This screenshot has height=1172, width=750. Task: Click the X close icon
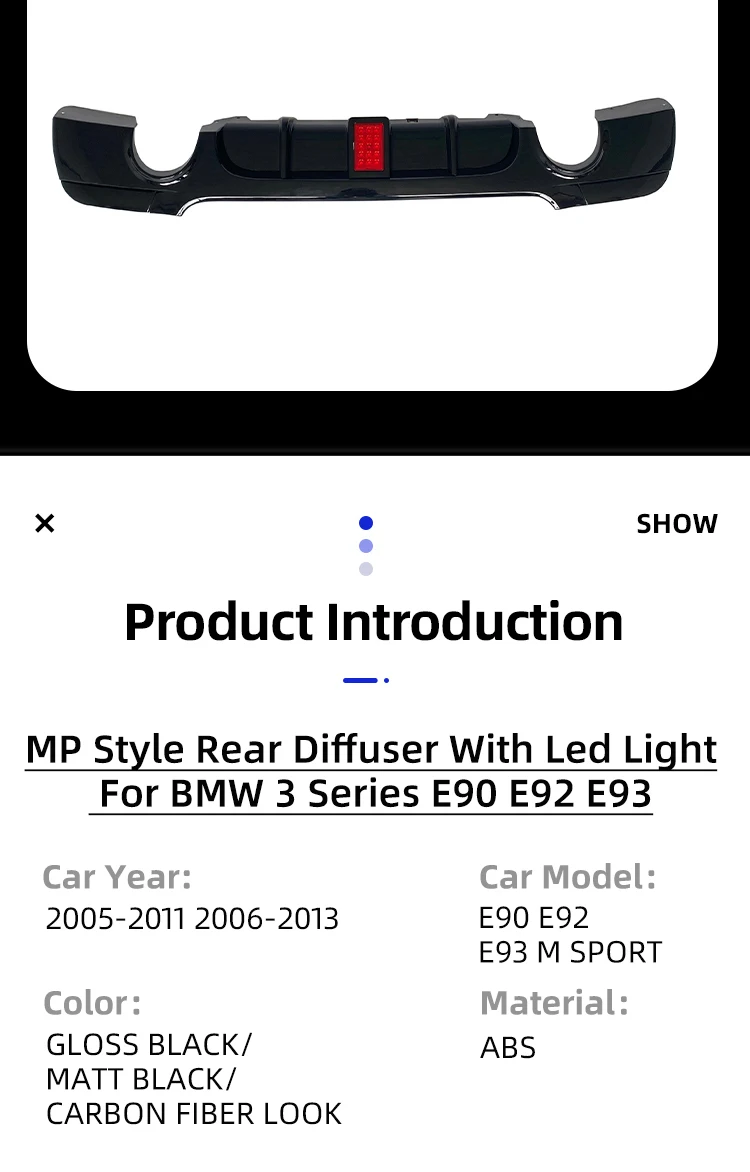(44, 523)
